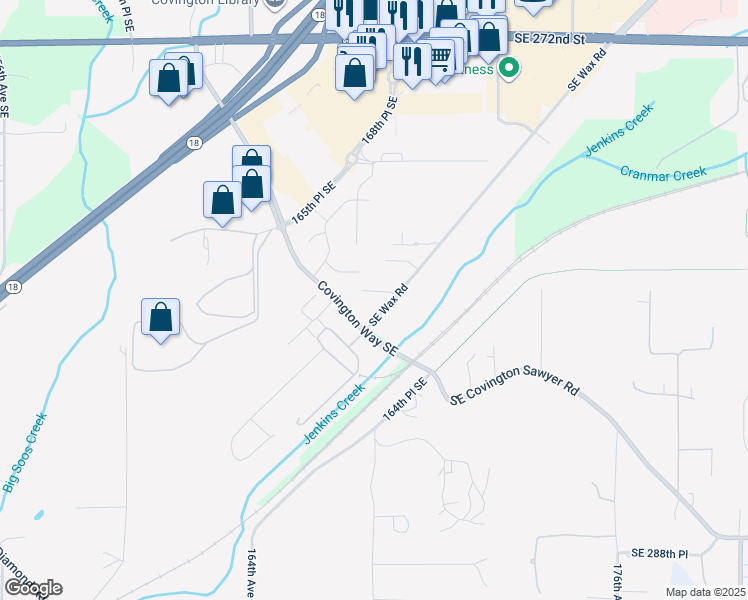The height and width of the screenshot is (600, 748).
Task: Open the Google logo link
Action: tap(32, 588)
